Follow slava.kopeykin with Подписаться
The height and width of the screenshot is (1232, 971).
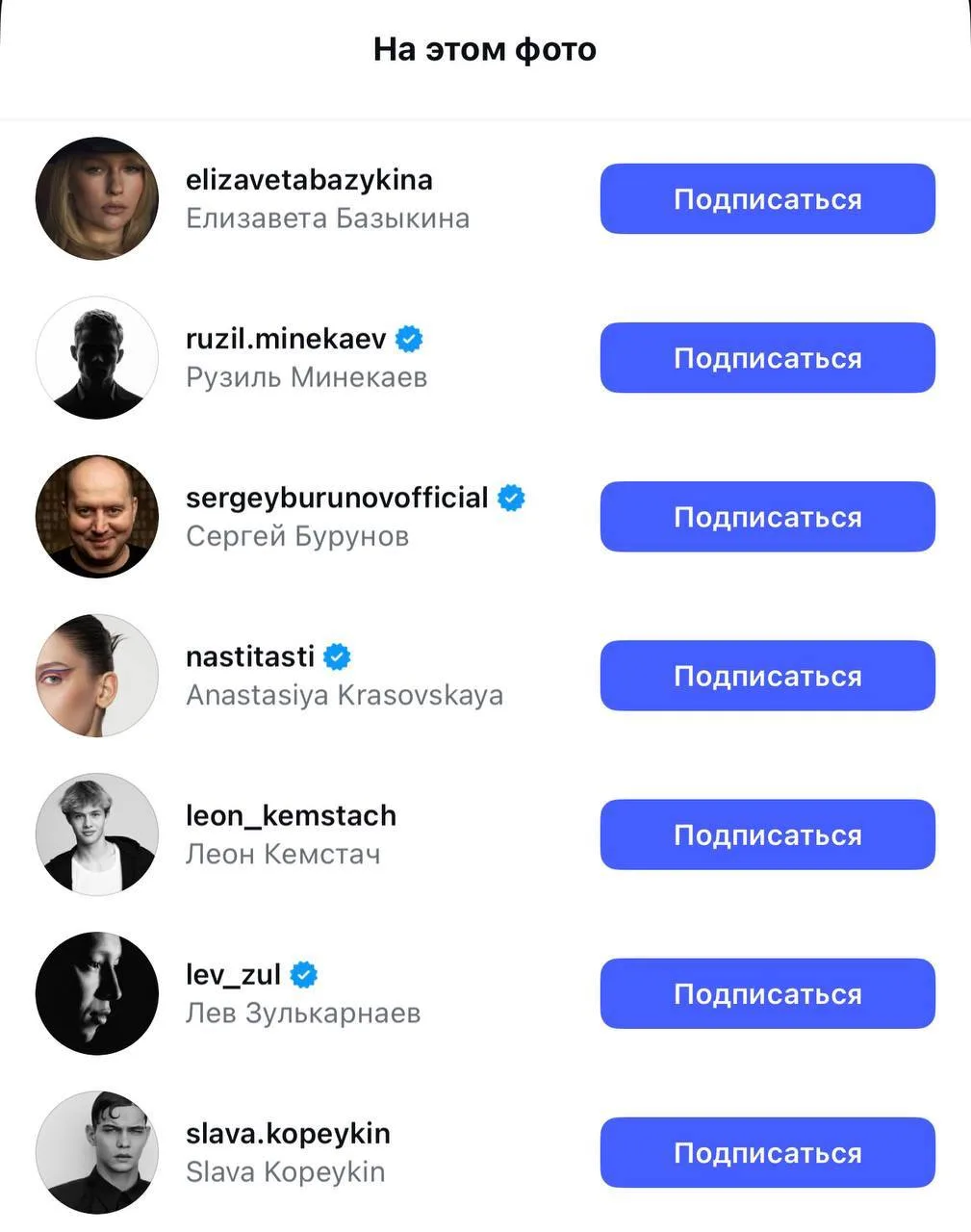coord(767,1152)
